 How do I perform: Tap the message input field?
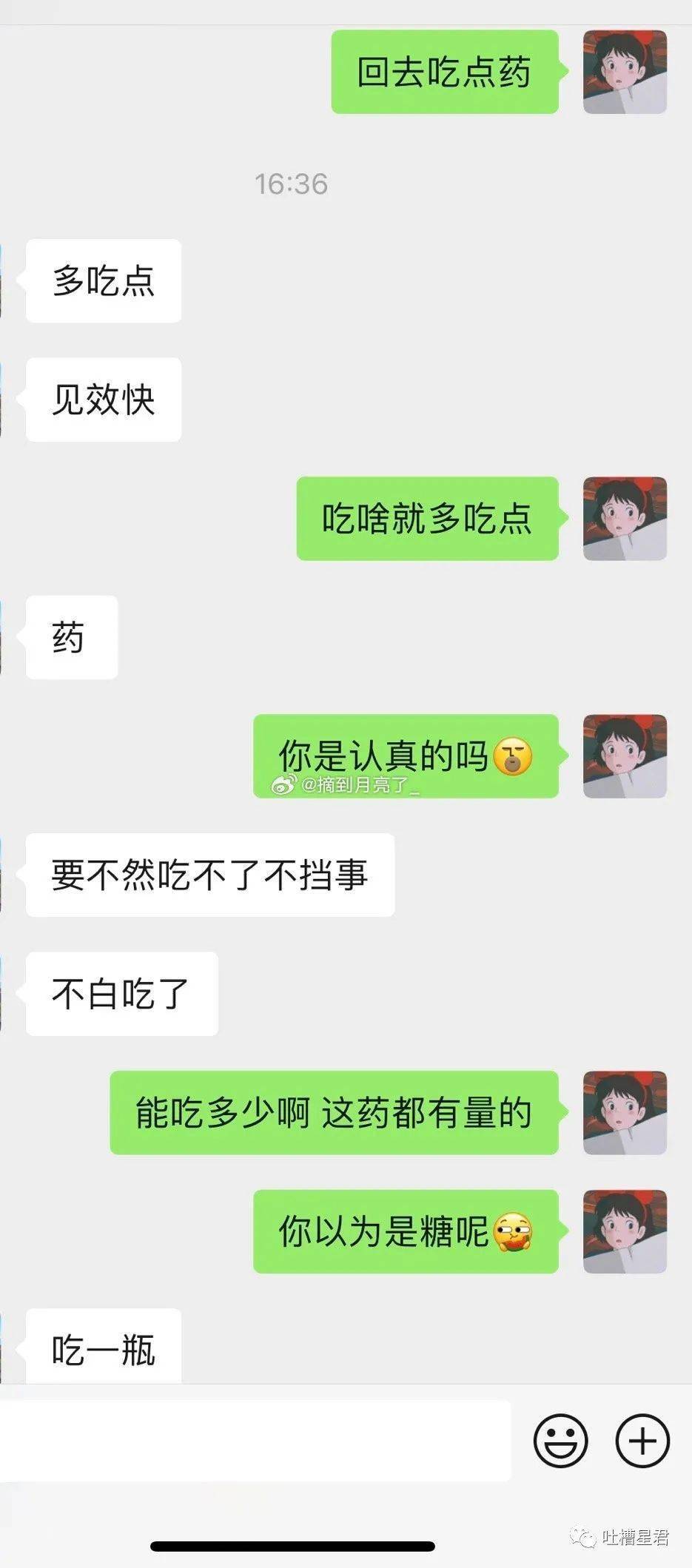pos(255,1441)
